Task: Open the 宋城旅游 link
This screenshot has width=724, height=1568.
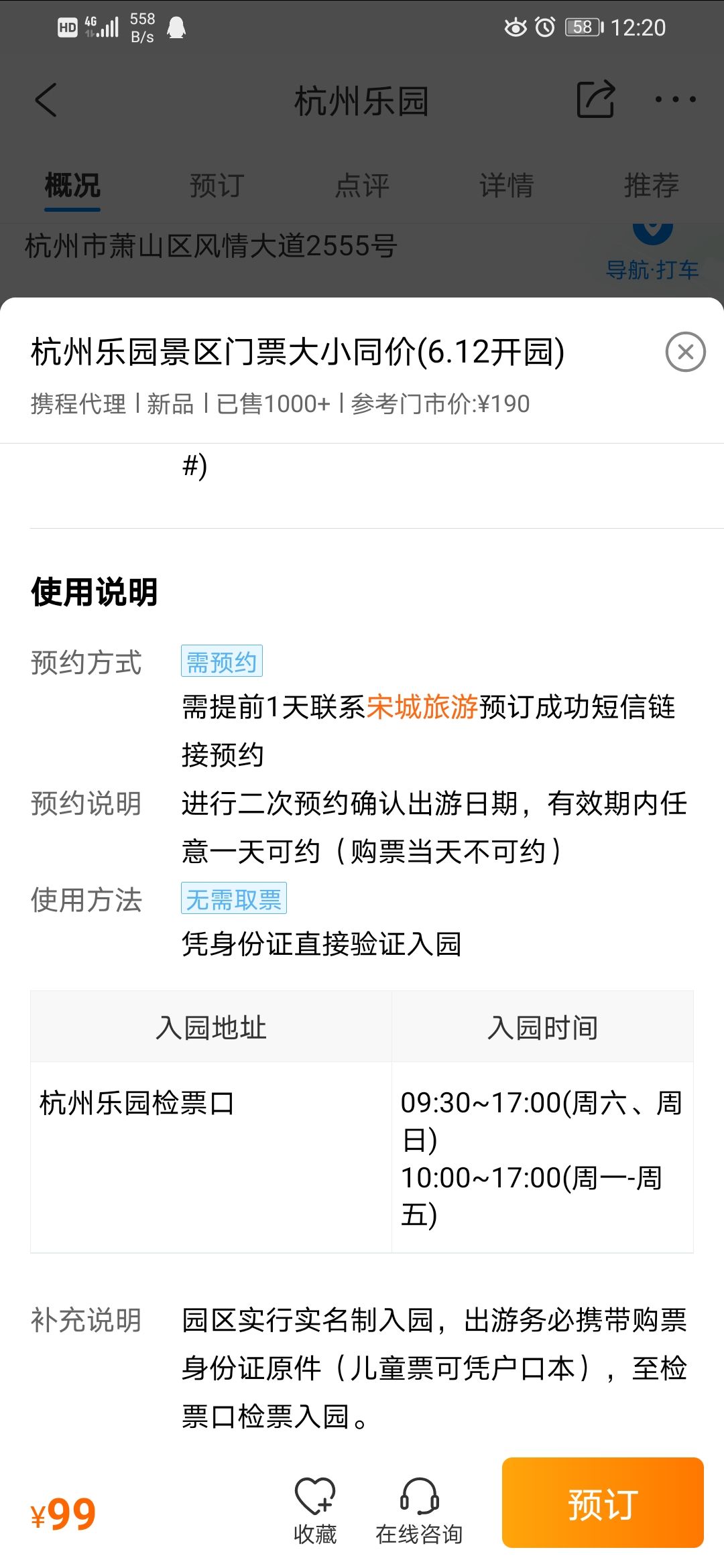Action: (x=422, y=707)
